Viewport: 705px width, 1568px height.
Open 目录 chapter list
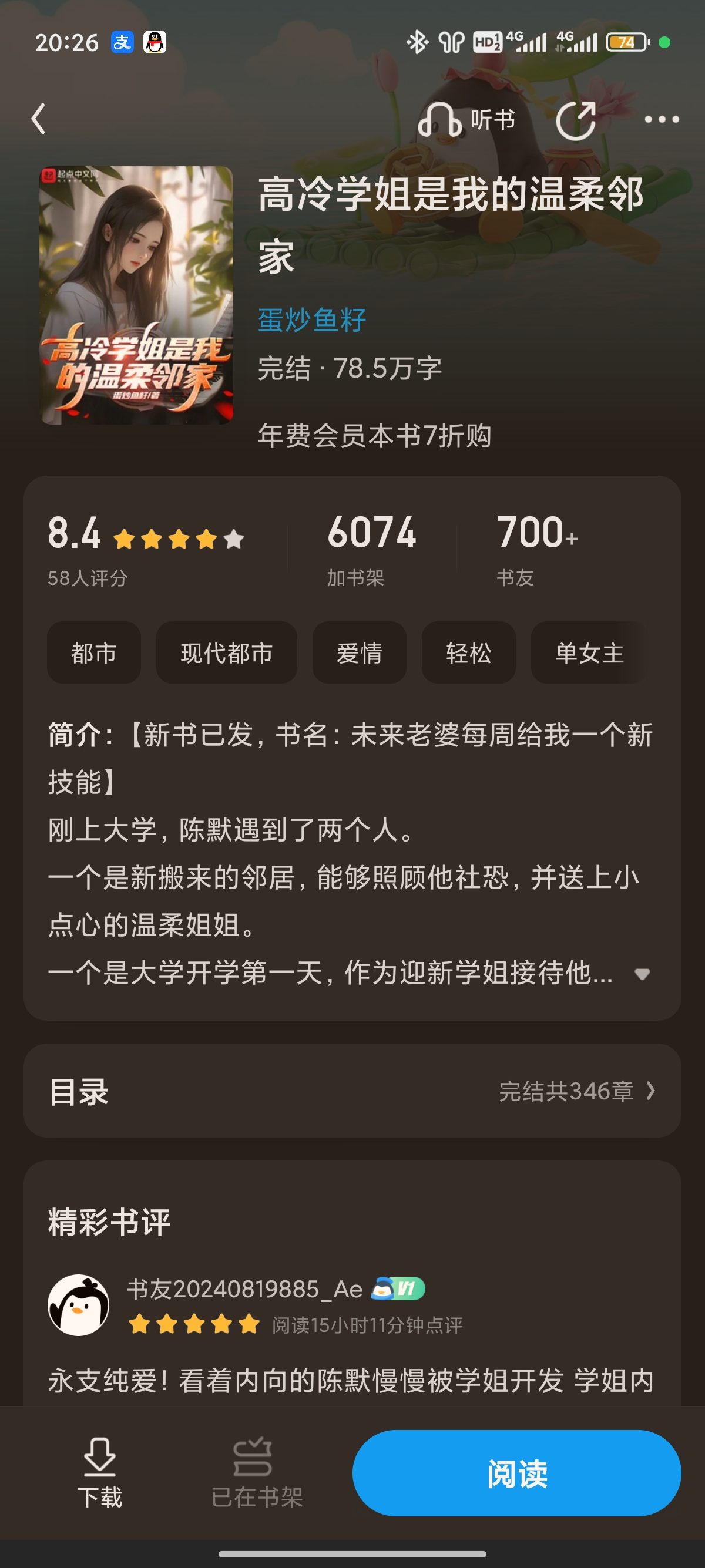click(352, 1091)
